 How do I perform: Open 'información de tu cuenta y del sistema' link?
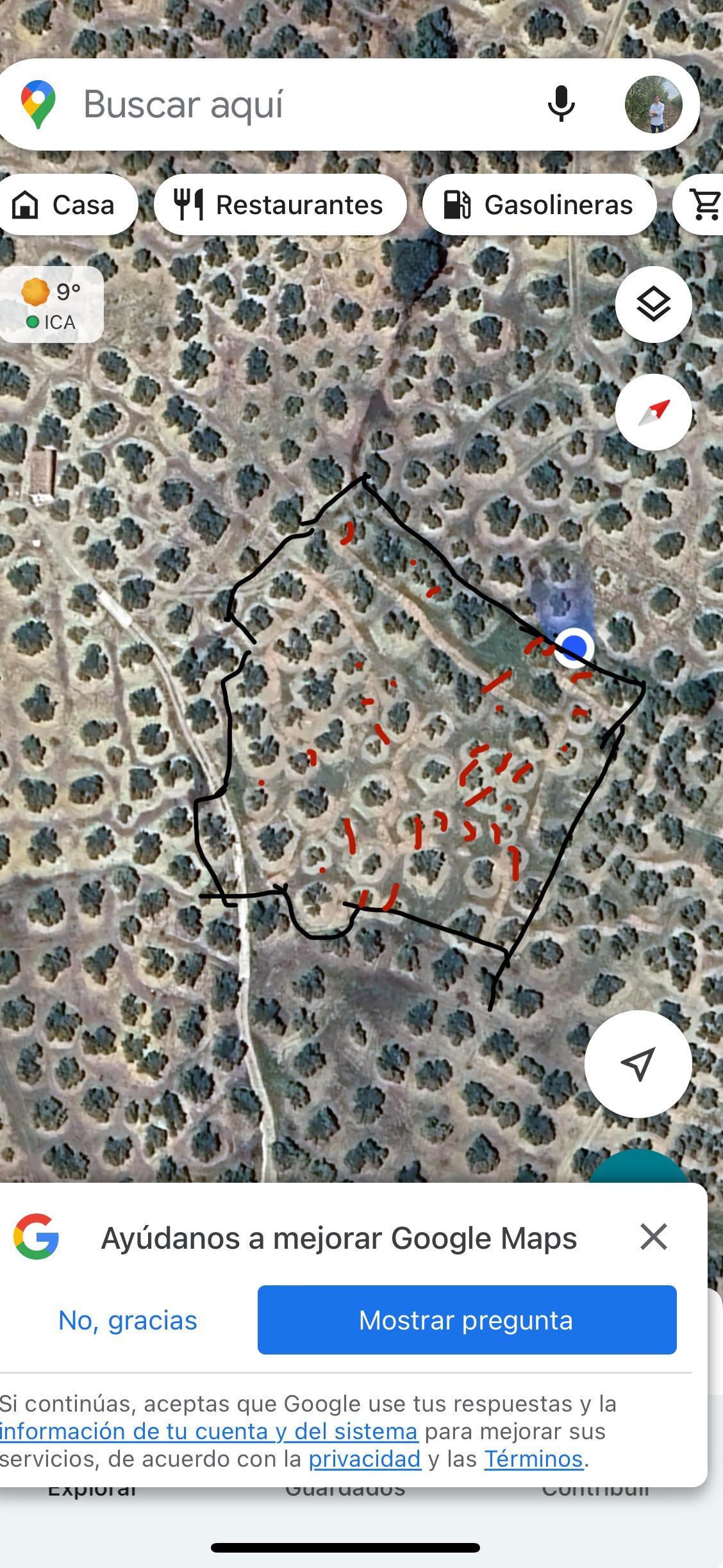[209, 1431]
